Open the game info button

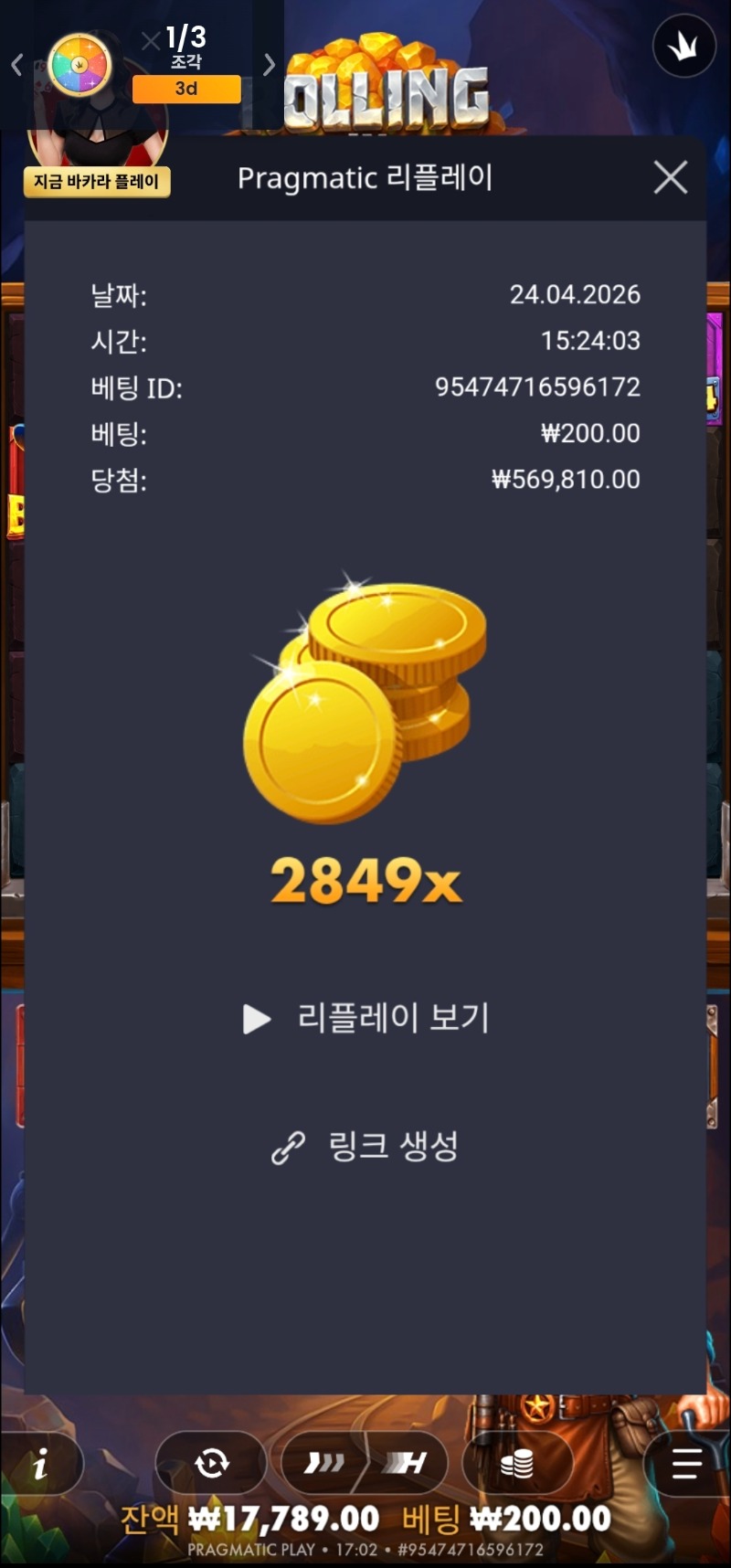(40, 1466)
